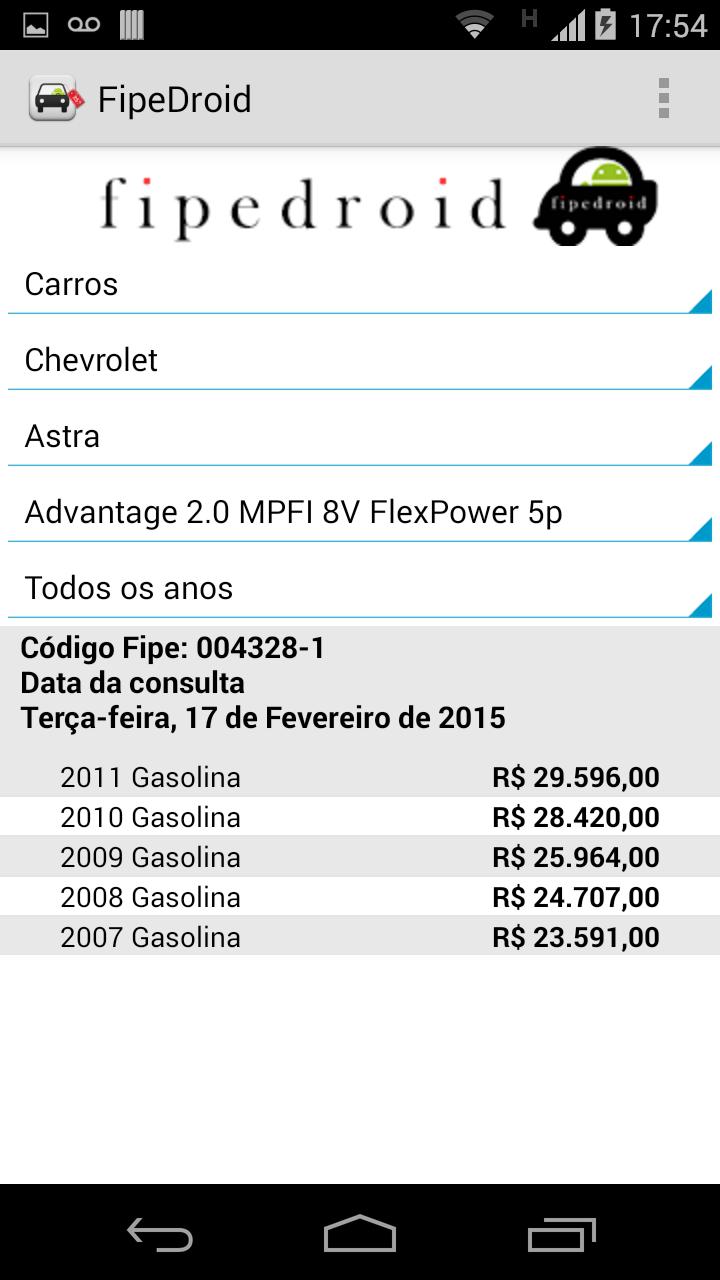The image size is (720, 1280).
Task: Open the overflow menu in the app bar
Action: tap(663, 99)
